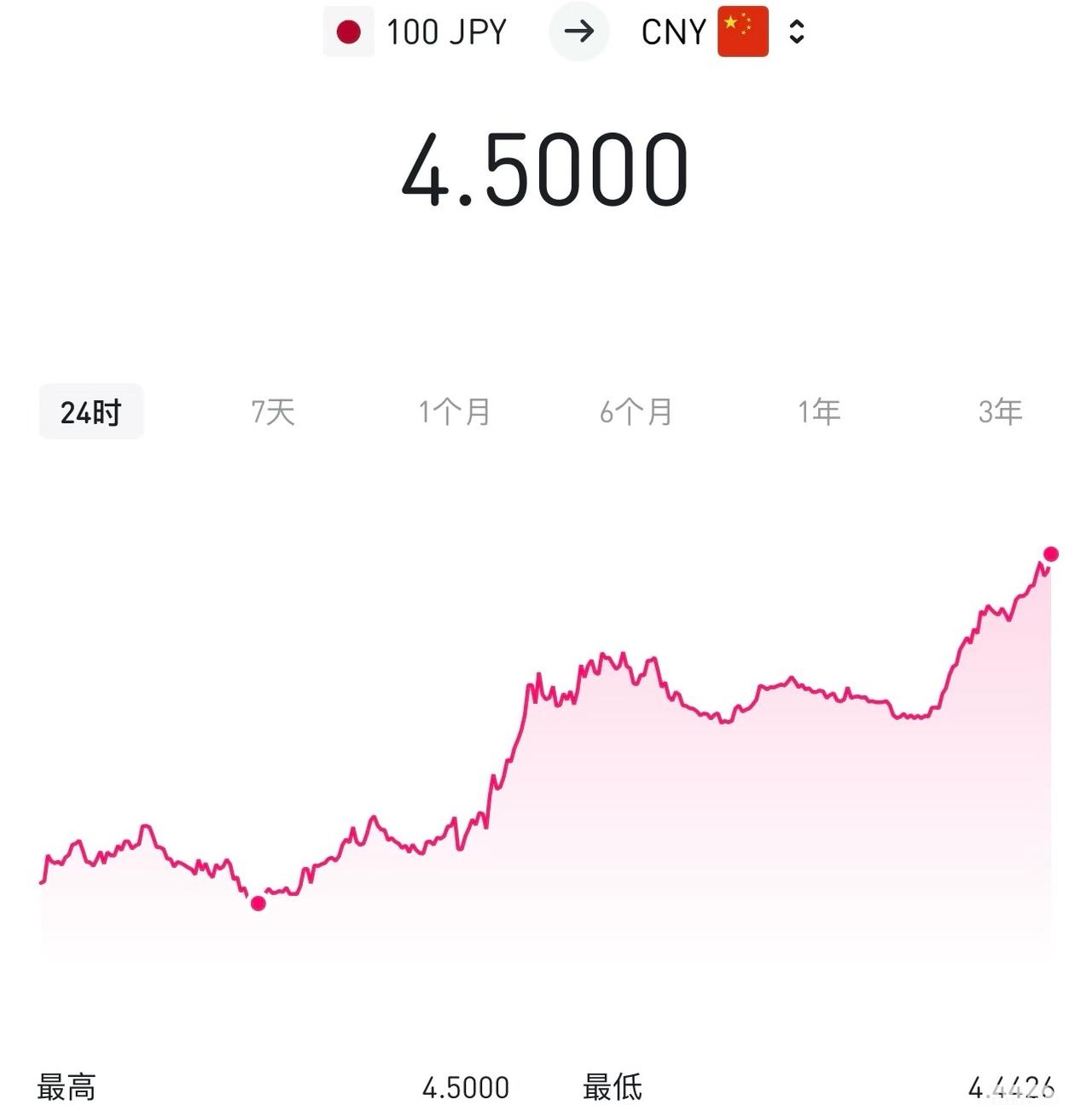Tap the star on the China flag icon
1092x1105 pixels.
pyautogui.click(x=732, y=24)
